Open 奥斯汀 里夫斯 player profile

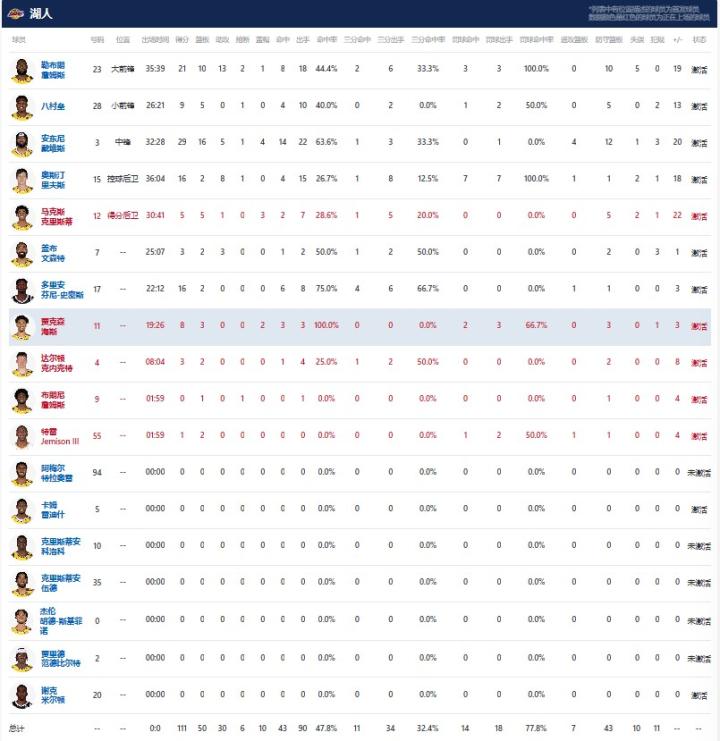[53, 180]
